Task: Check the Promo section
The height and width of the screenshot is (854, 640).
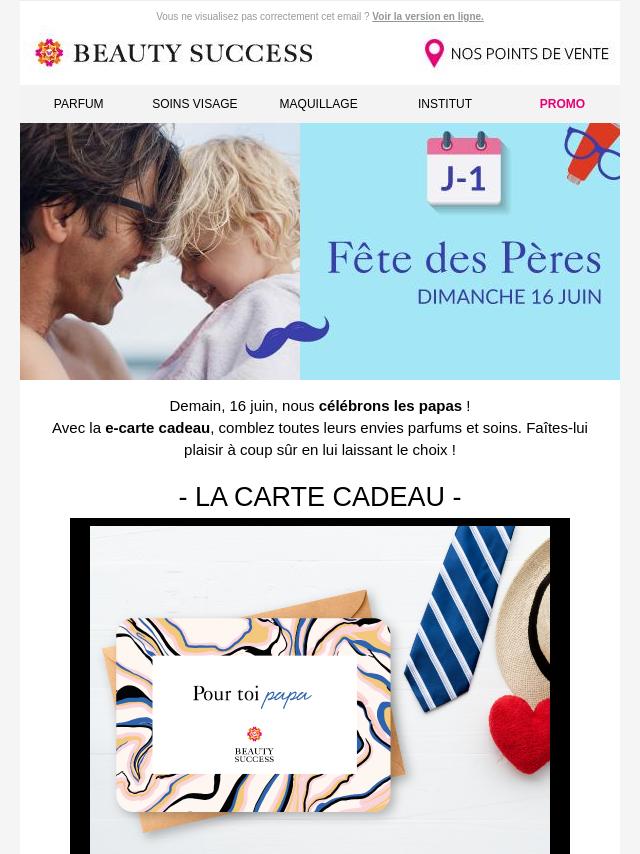Action: point(562,104)
